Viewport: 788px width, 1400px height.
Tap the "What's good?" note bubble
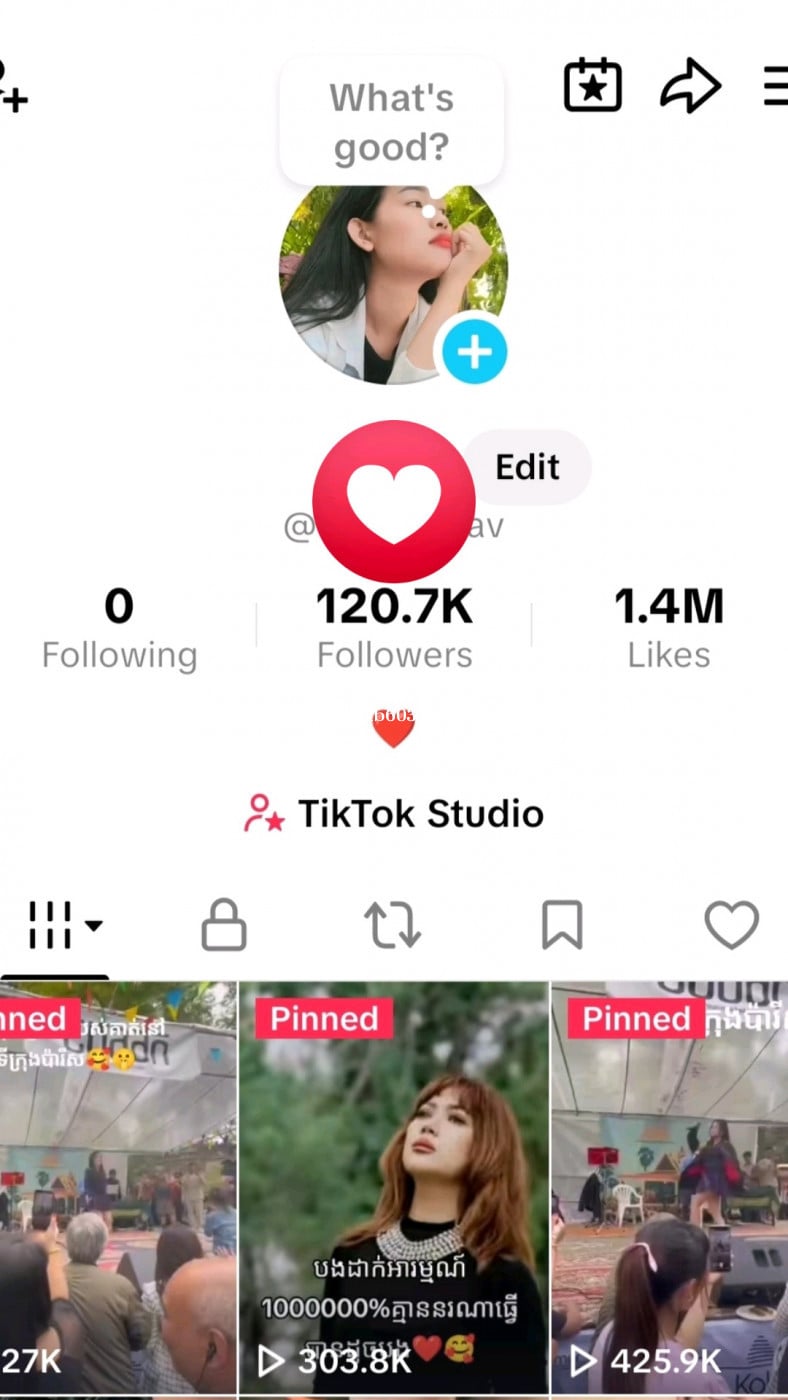click(391, 122)
